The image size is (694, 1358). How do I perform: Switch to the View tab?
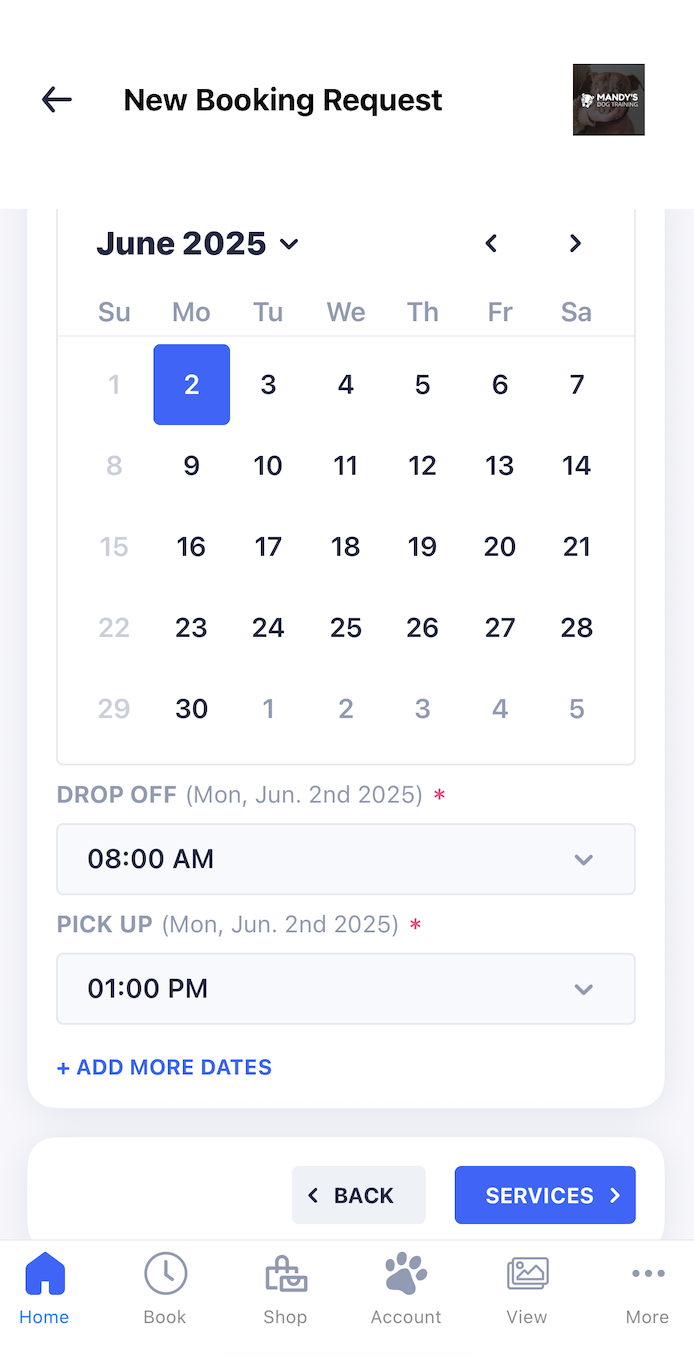(x=527, y=1290)
